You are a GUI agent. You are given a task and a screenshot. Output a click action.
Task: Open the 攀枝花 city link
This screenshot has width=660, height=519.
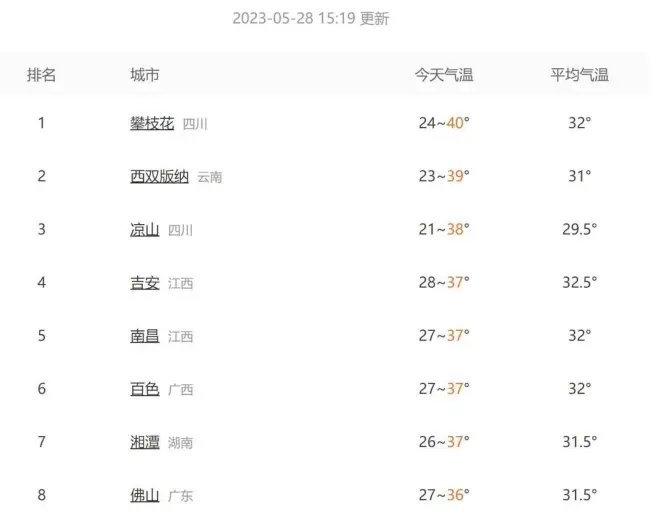(152, 123)
